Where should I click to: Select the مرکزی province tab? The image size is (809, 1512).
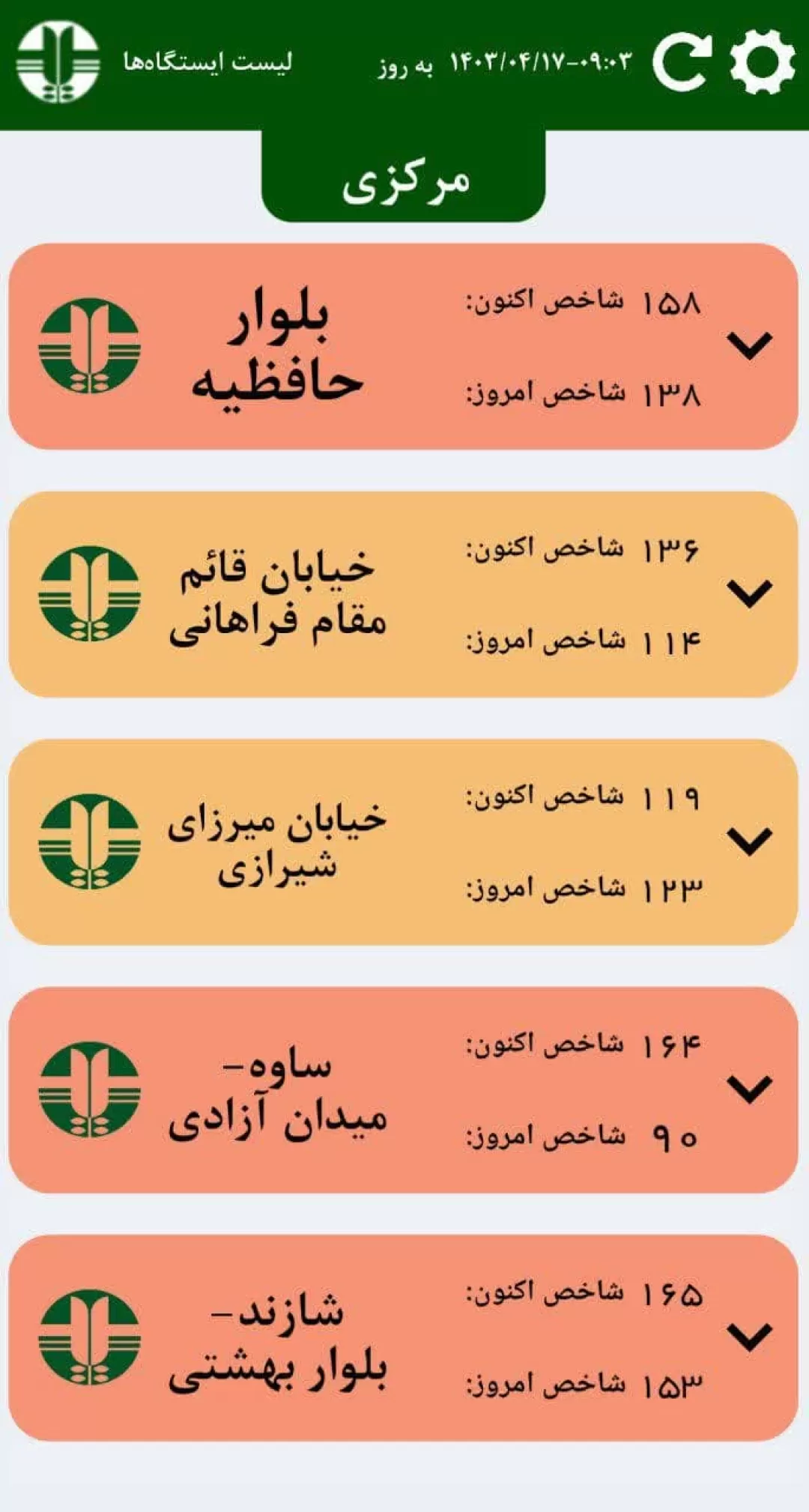[404, 177]
